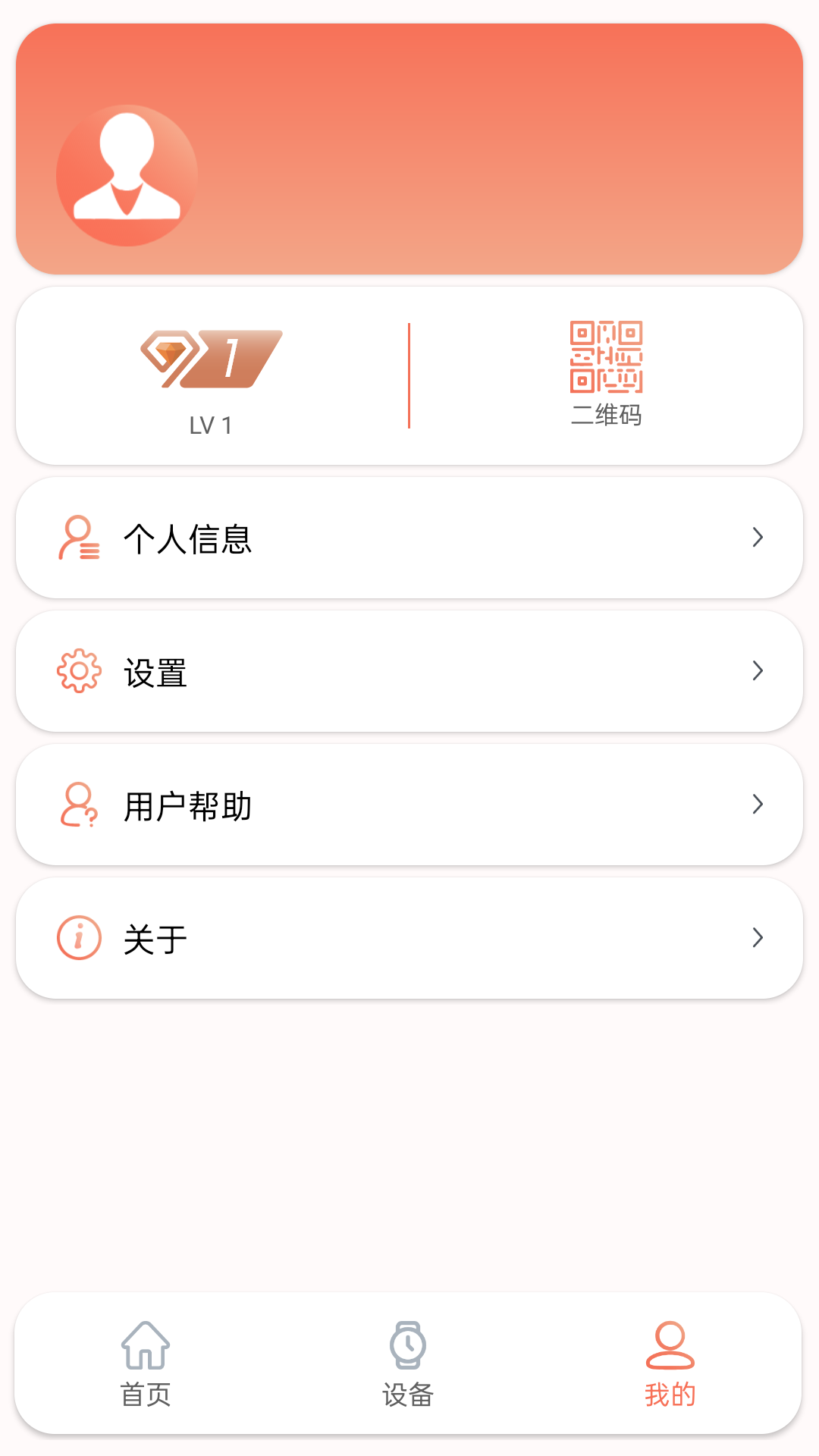Expand the 用户帮助 row chevron
The height and width of the screenshot is (1456, 819).
[x=758, y=805]
